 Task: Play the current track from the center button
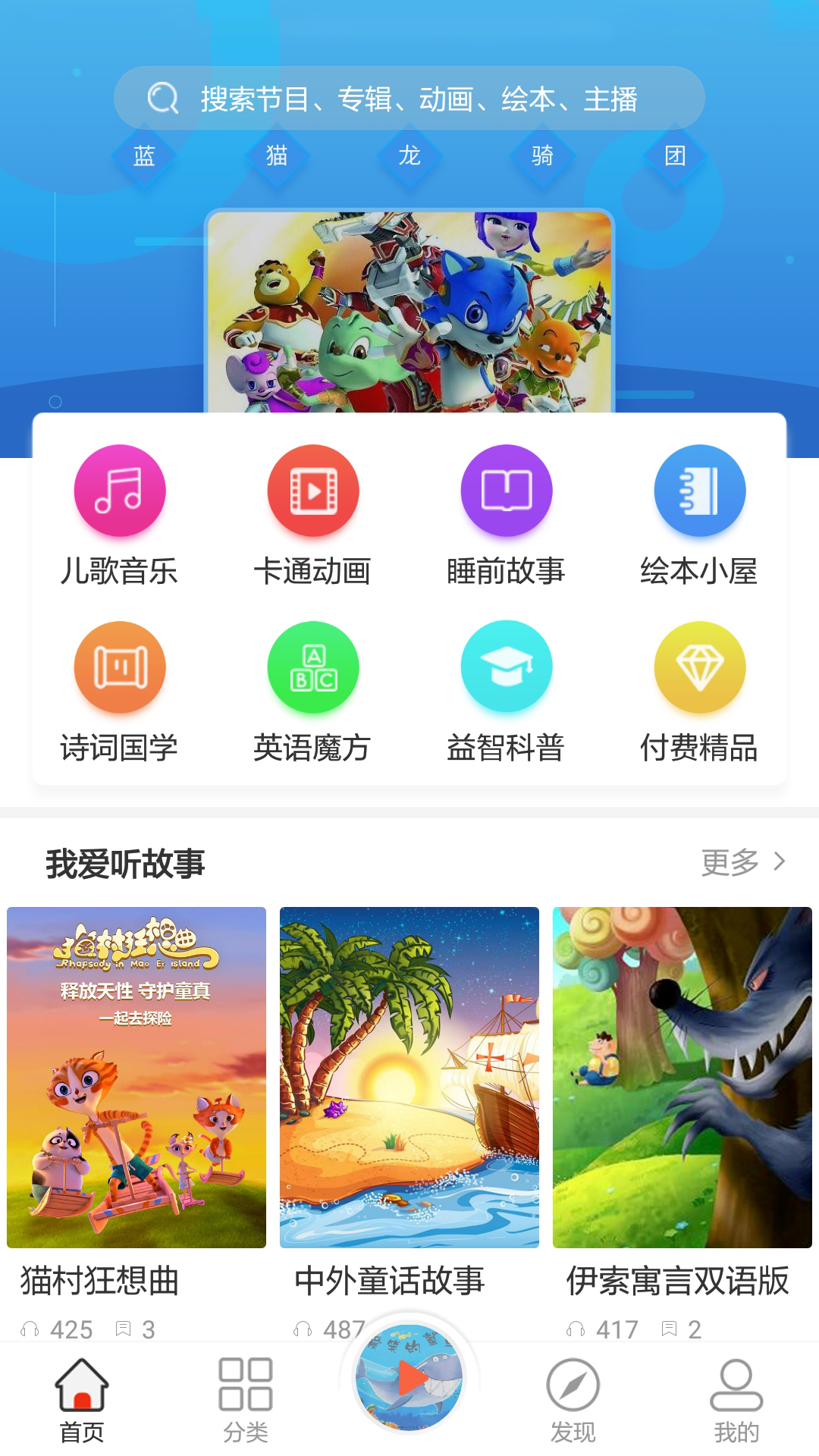click(x=409, y=1377)
